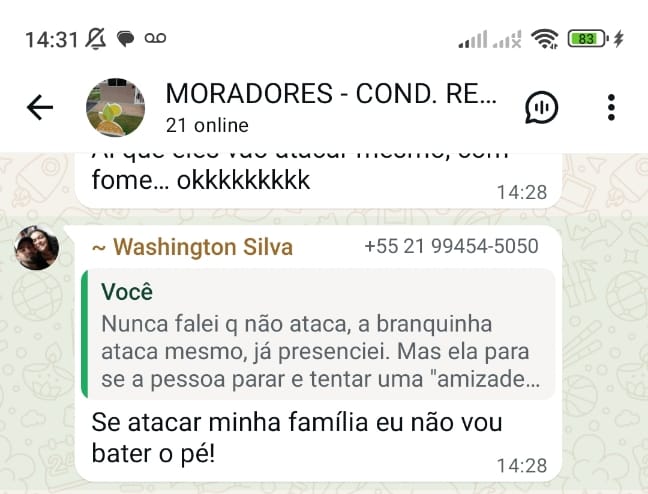View the group profile picture
This screenshot has height=494, width=648.
click(115, 107)
